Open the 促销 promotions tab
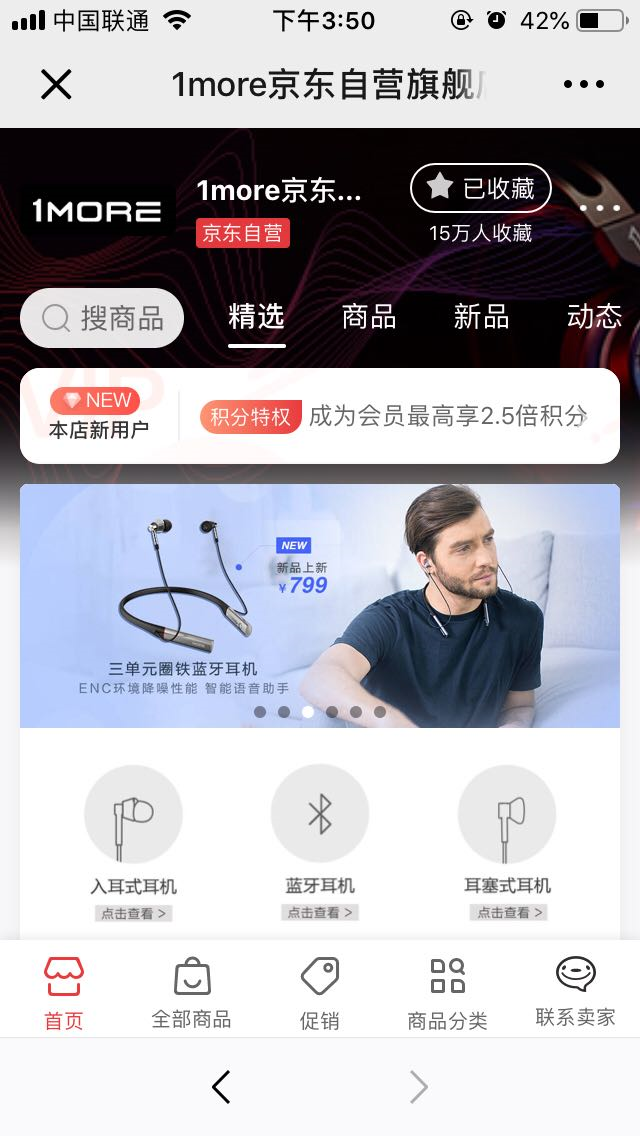Screen dimensions: 640x1136 320,992
